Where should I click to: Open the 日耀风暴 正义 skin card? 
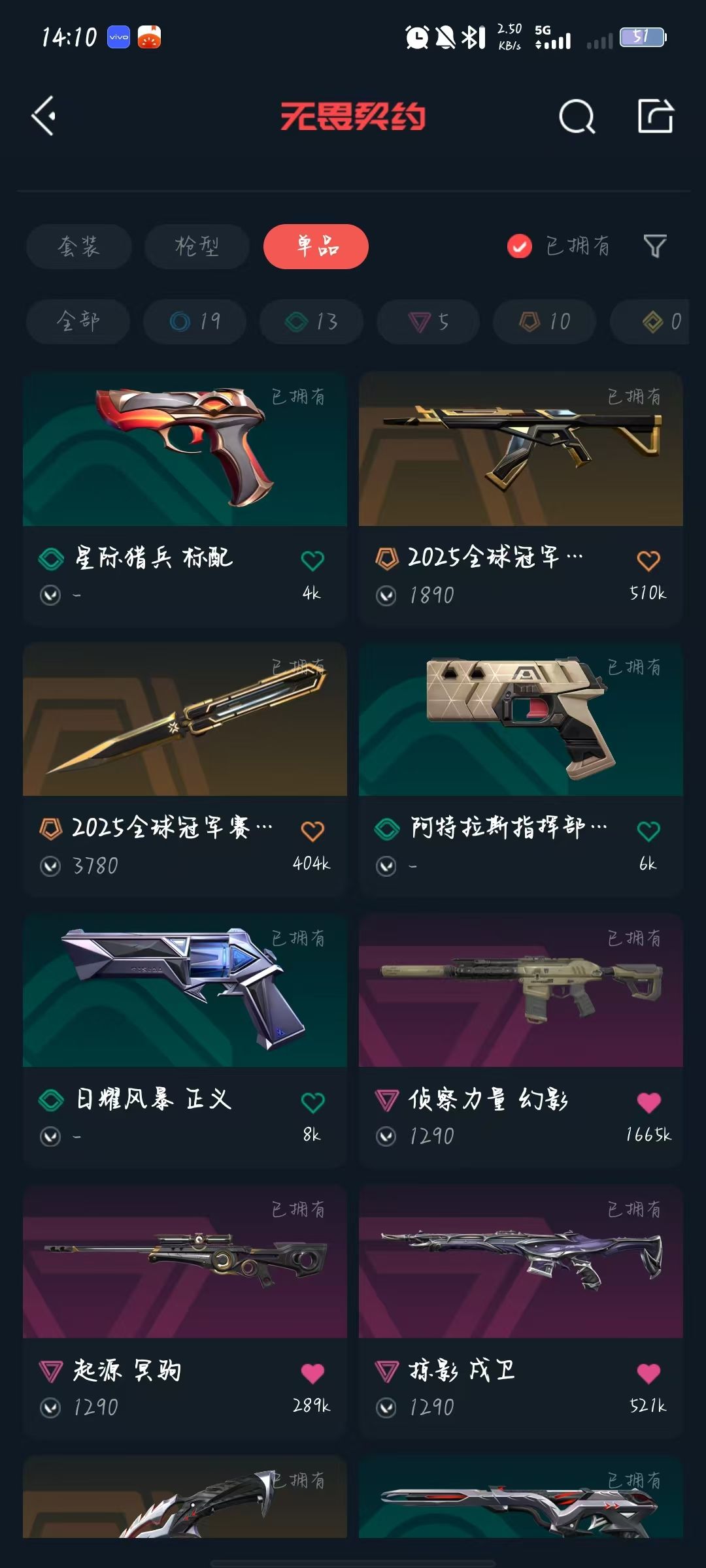[185, 1041]
